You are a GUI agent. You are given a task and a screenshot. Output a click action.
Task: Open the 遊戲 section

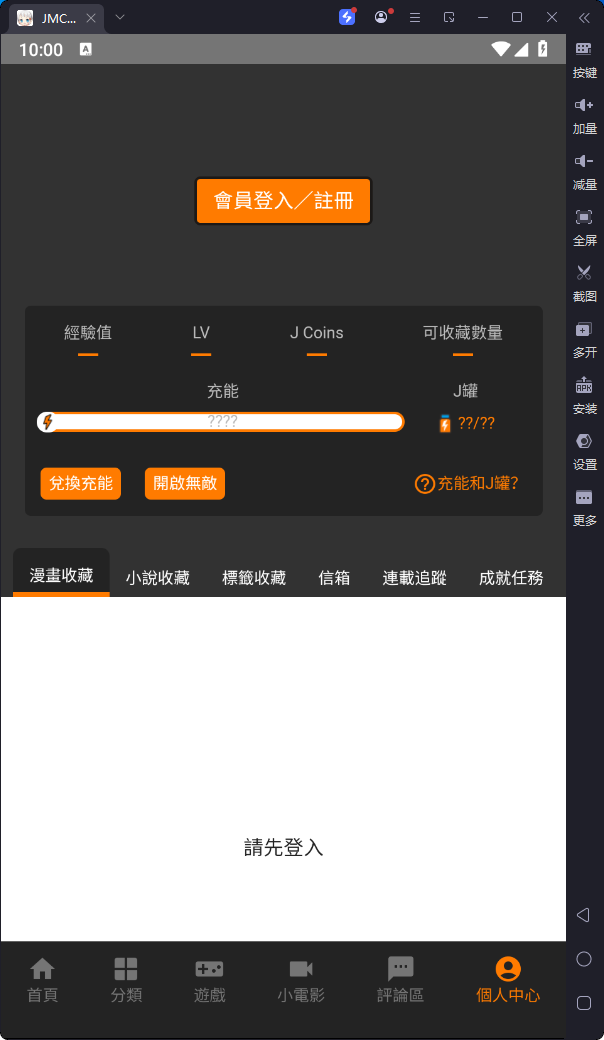(x=209, y=980)
